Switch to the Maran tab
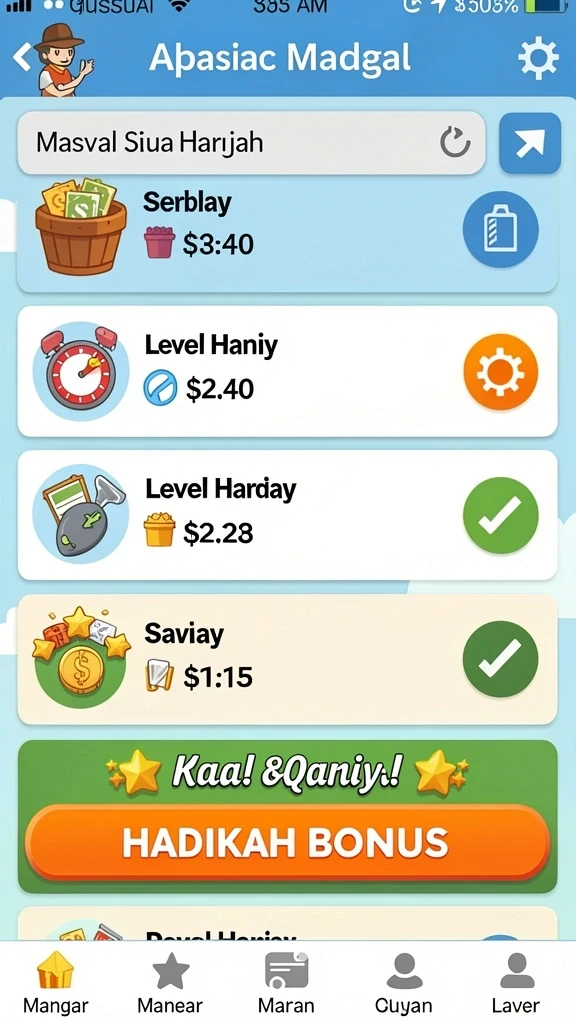Image resolution: width=576 pixels, height=1024 pixels. tap(286, 982)
